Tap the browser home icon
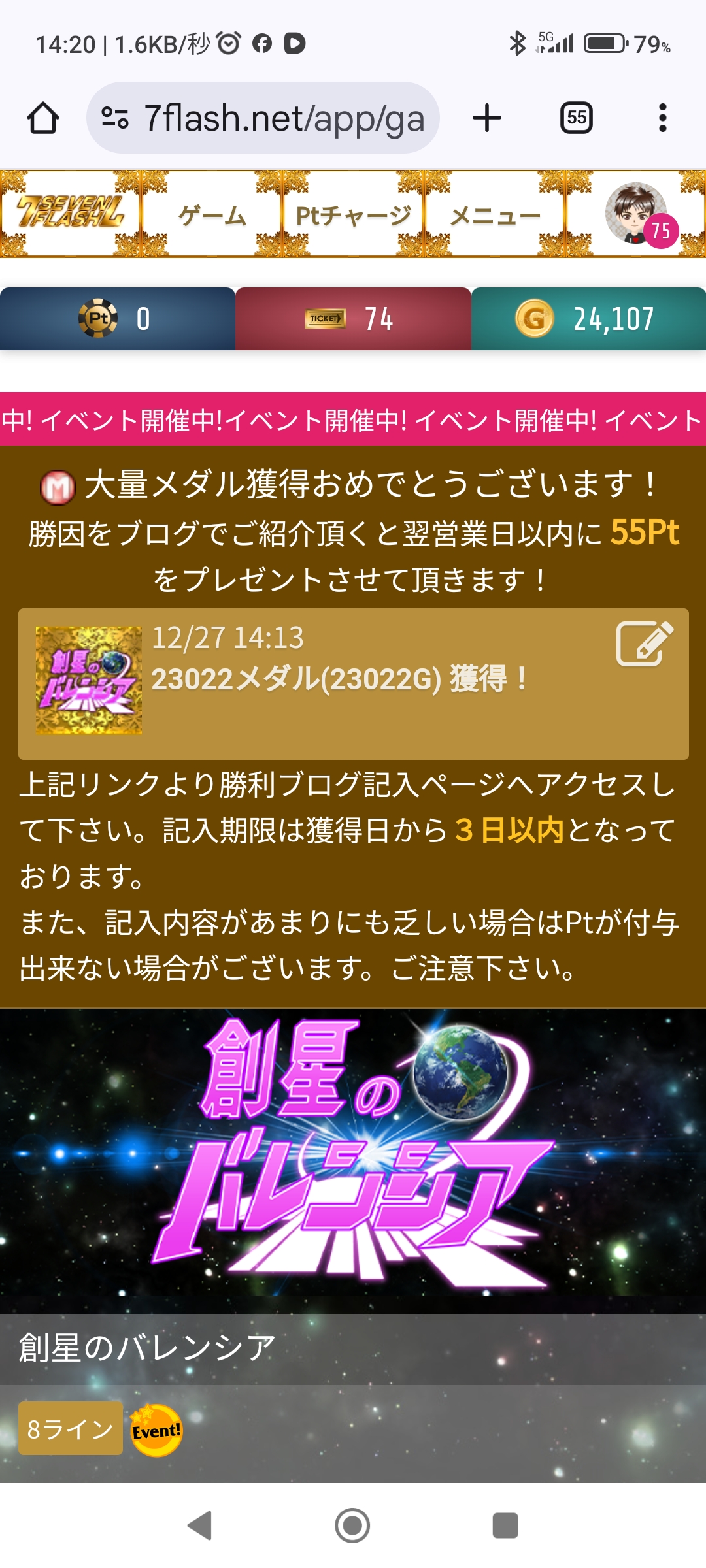The width and height of the screenshot is (706, 1568). pyautogui.click(x=43, y=118)
